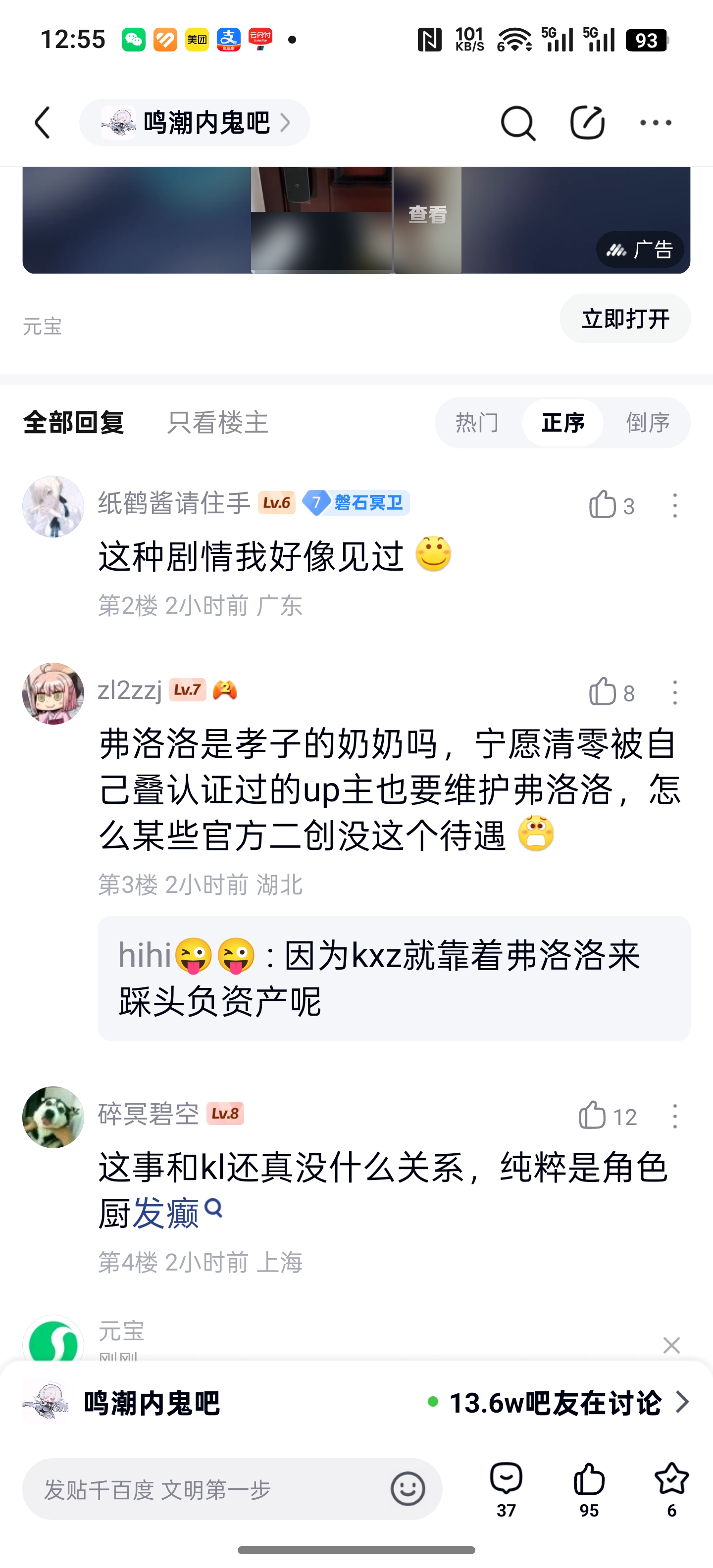Tap the 立即打开 ad button
The image size is (713, 1568).
click(x=625, y=318)
